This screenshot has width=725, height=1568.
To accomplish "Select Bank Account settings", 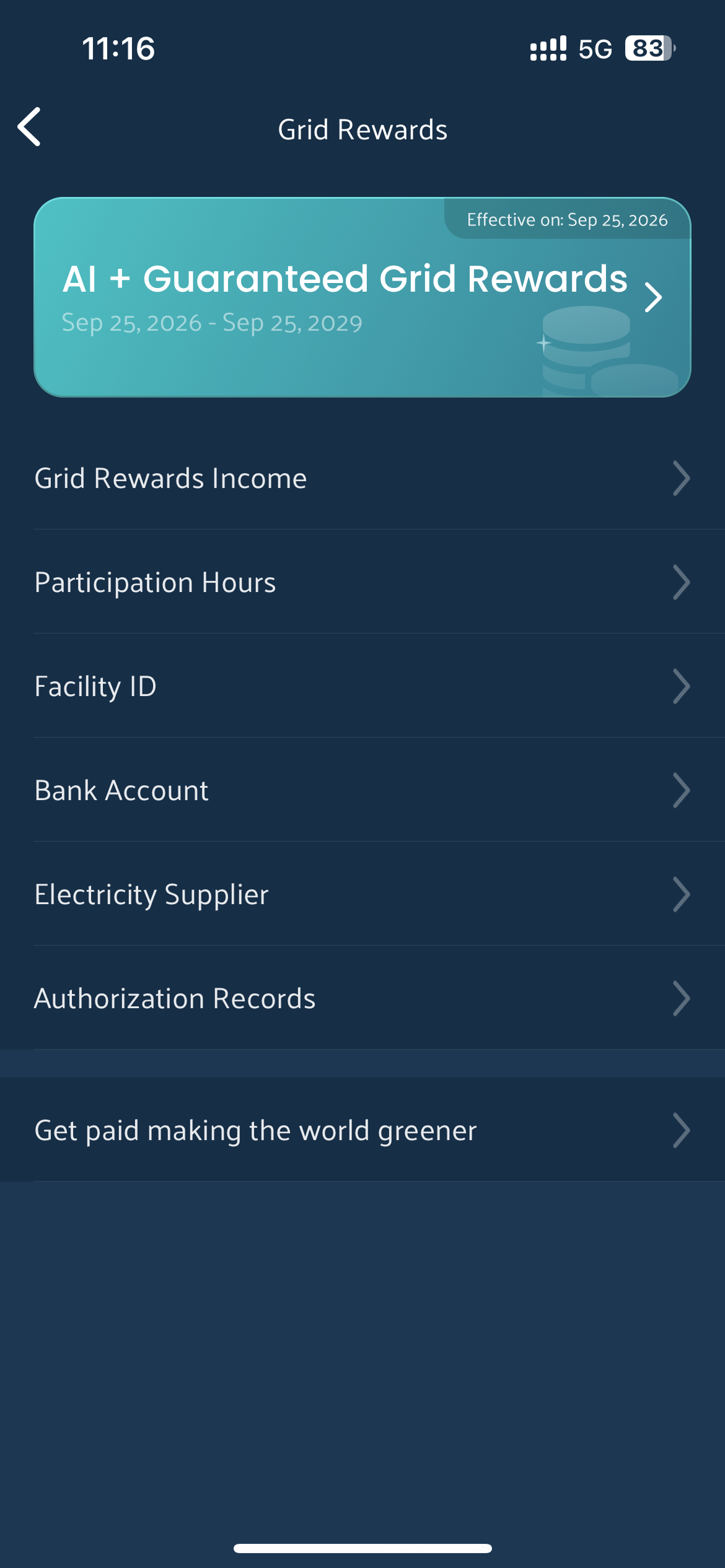I will pos(362,790).
